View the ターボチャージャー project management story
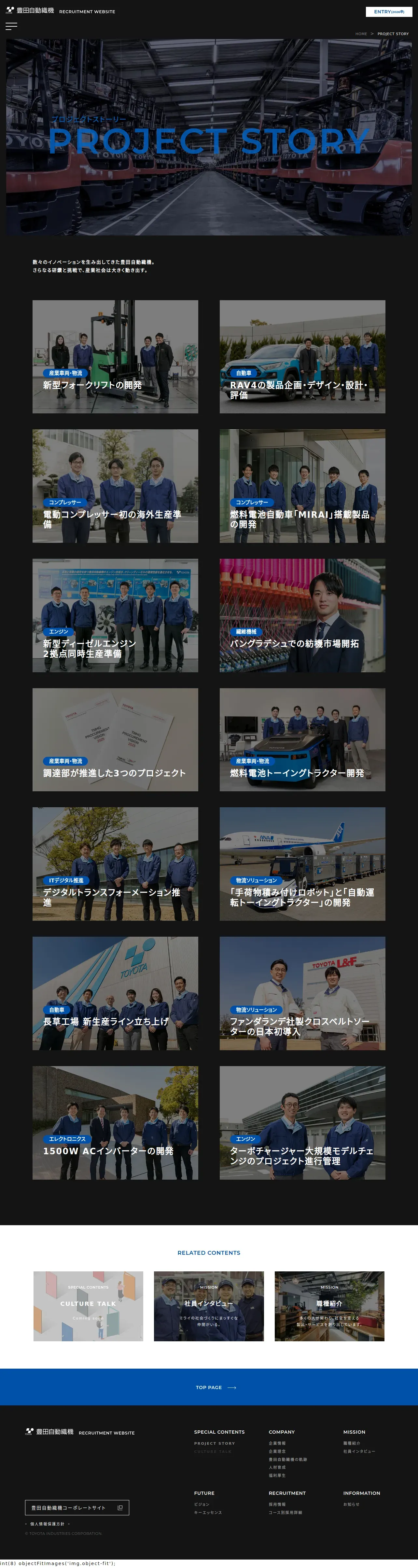Screen dimensions: 418x1568 point(302,1122)
